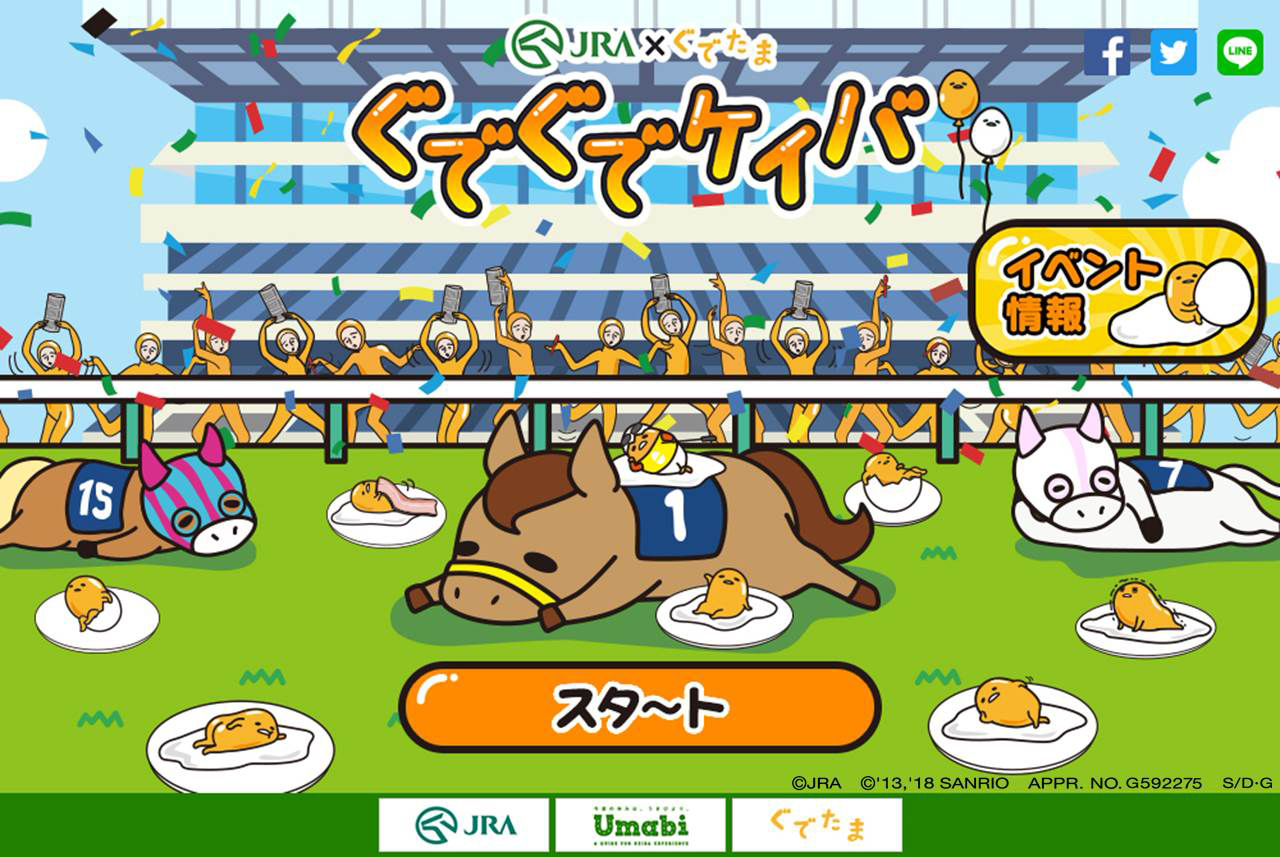Screen dimensions: 1280x857
Task: Open the イベント情報 event info button
Action: coord(1117,291)
